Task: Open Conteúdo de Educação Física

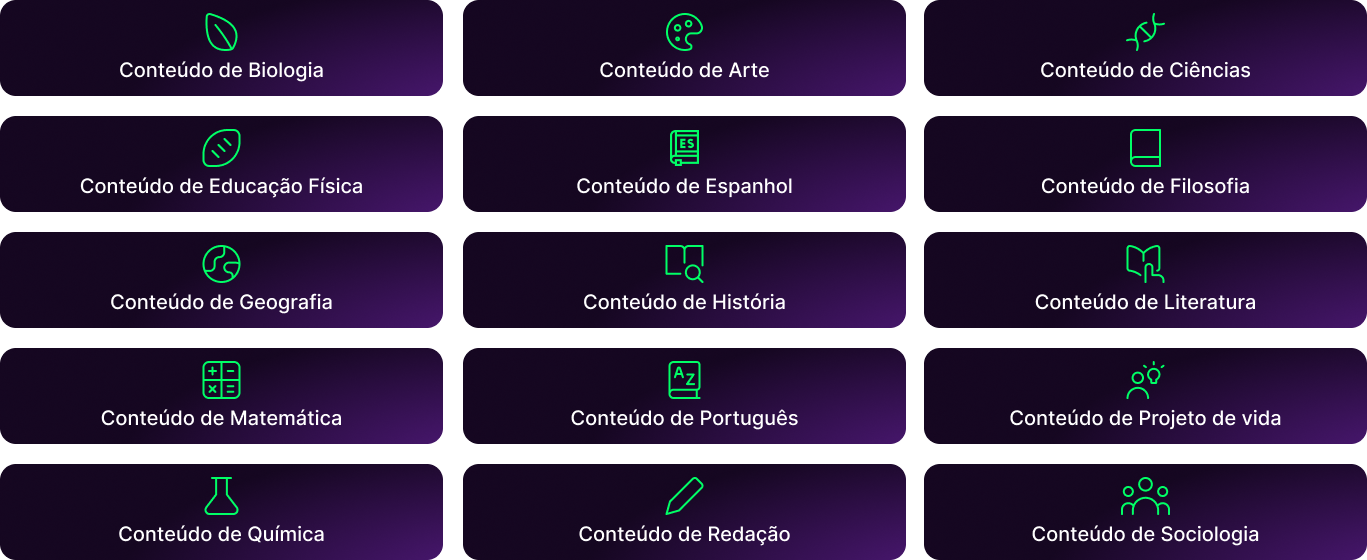Action: (x=221, y=164)
